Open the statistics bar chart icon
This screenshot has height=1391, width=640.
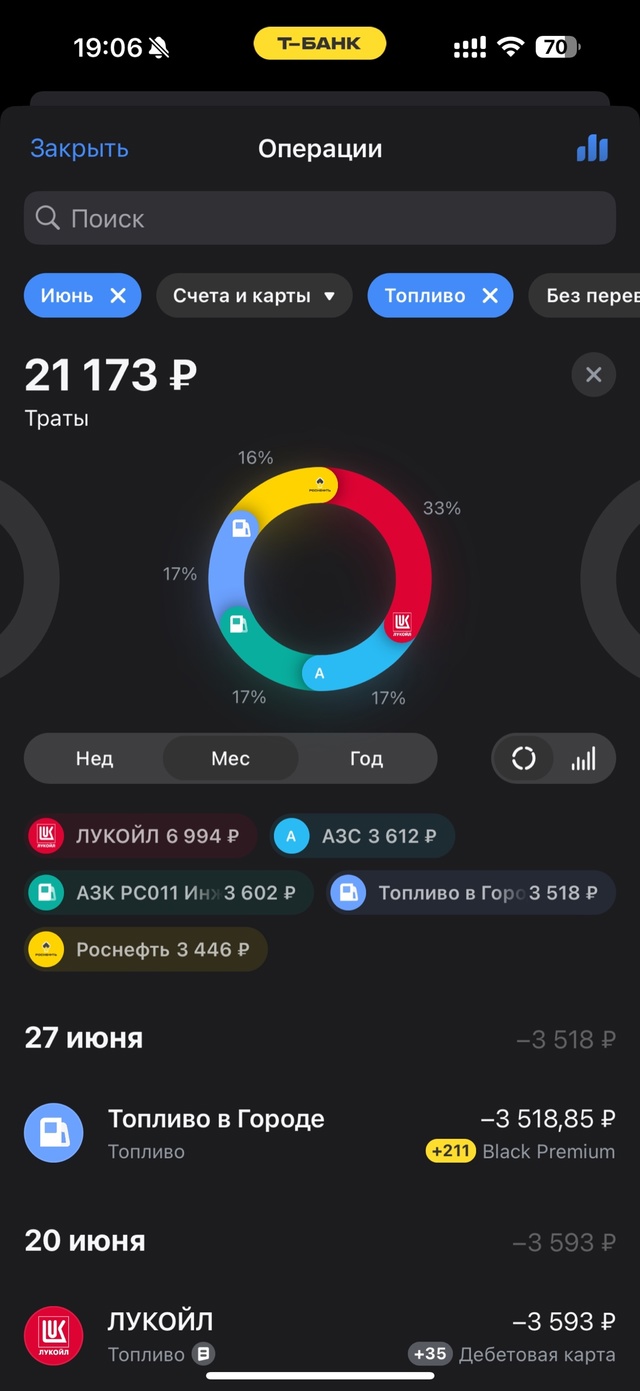(x=592, y=149)
